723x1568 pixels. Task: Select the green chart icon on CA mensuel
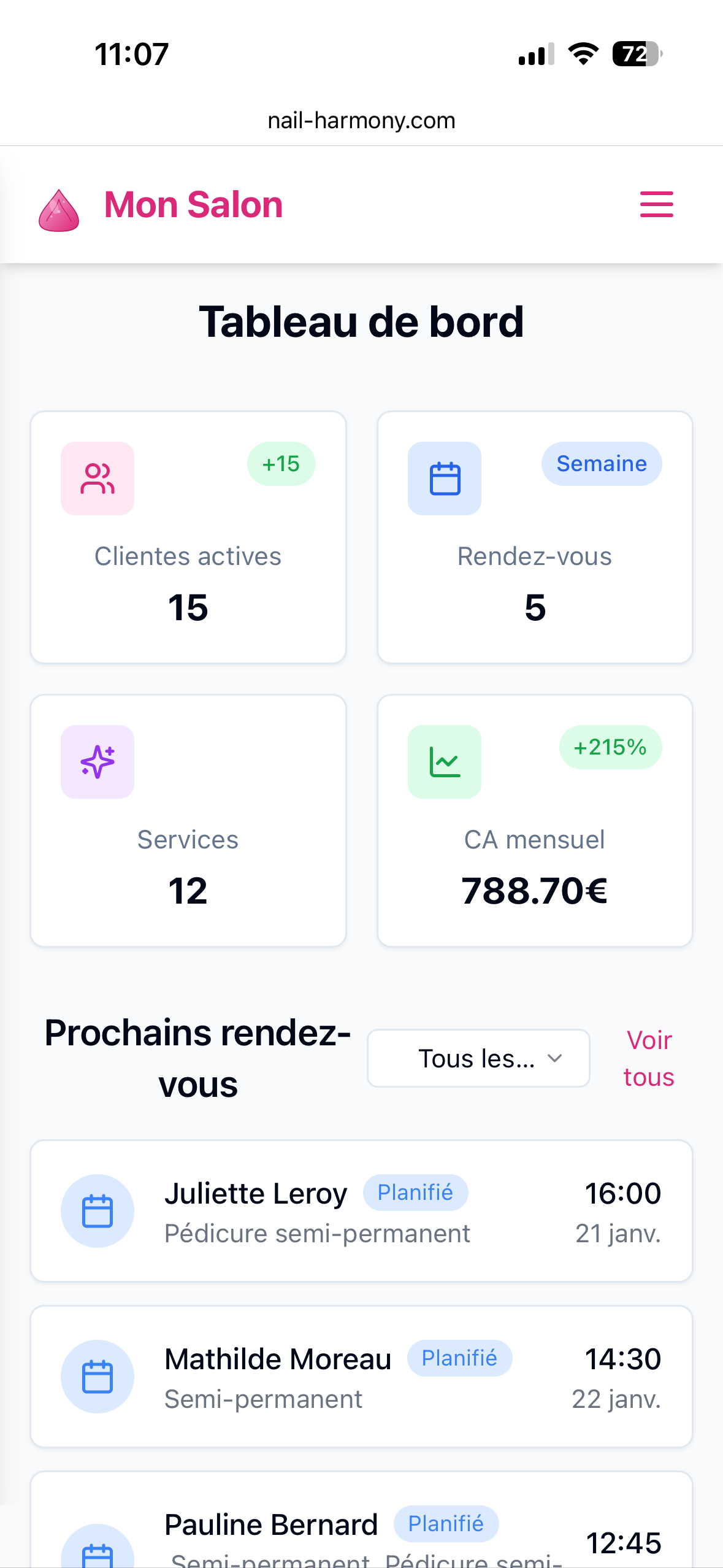(444, 762)
